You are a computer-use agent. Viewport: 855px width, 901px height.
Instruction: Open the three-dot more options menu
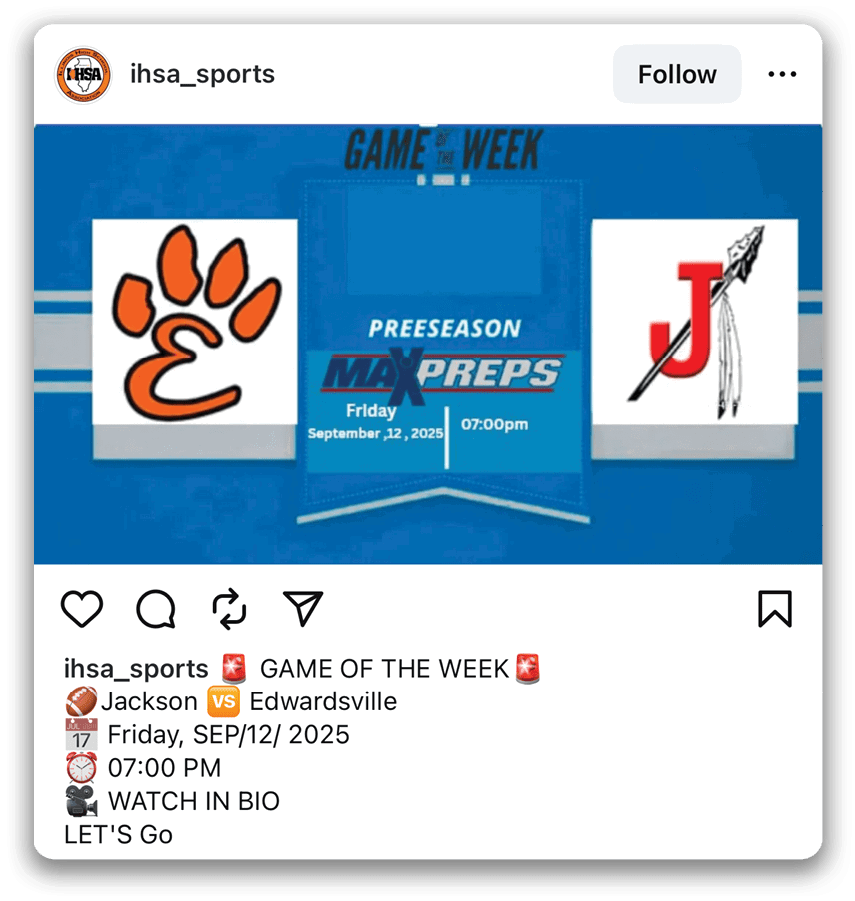tap(782, 75)
